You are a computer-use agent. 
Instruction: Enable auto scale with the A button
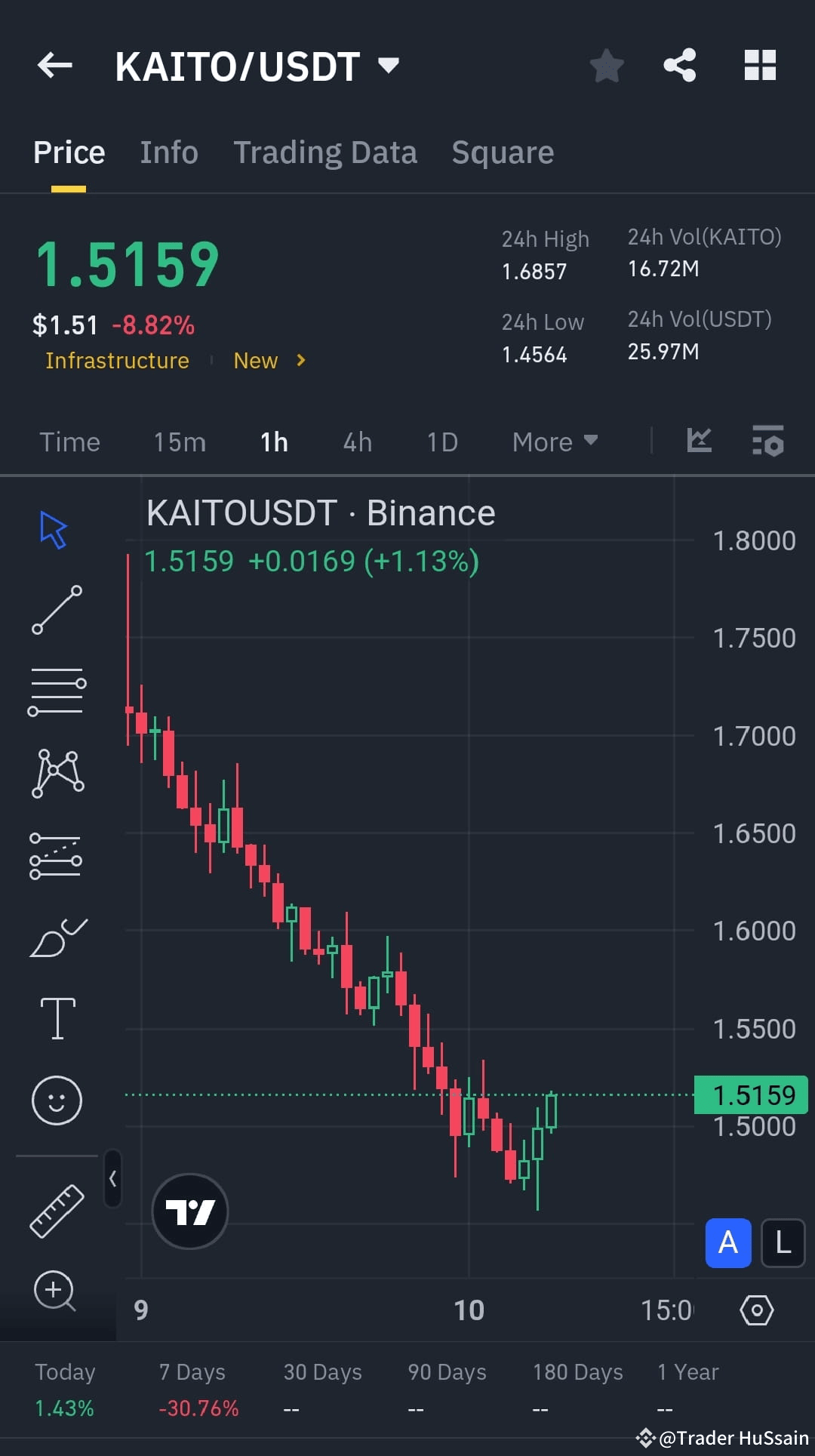pos(727,1243)
